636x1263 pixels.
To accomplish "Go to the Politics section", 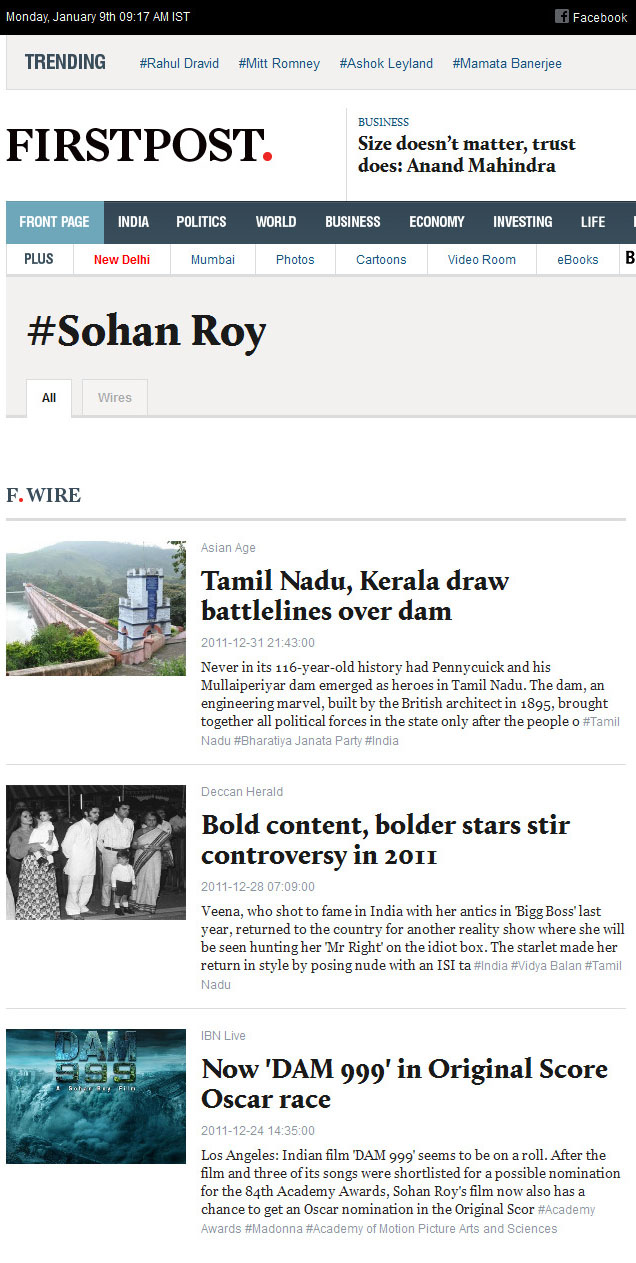I will [201, 222].
